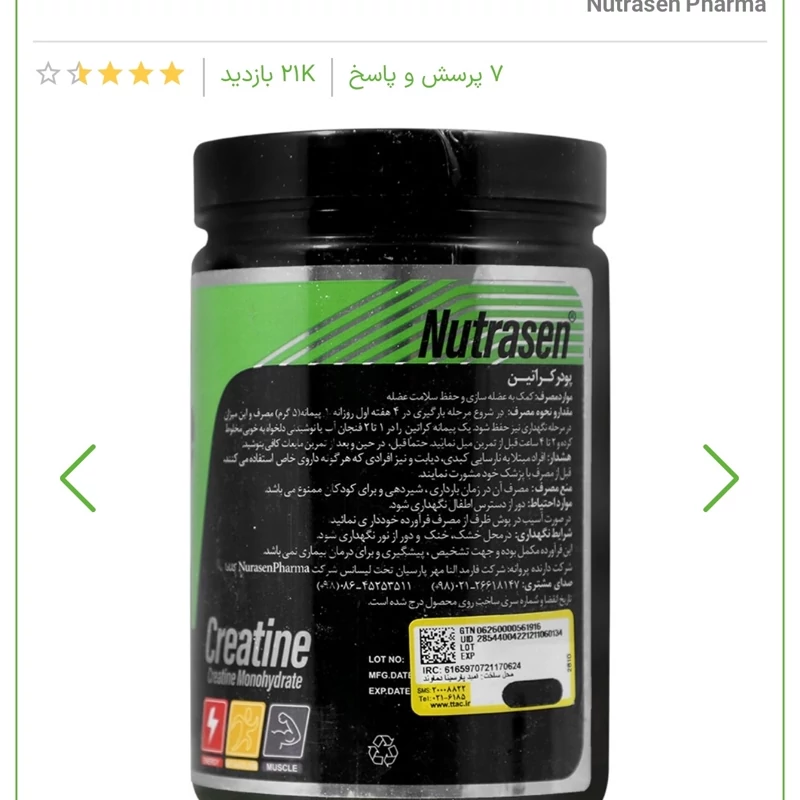Go to the previous product image
This screenshot has width=800, height=800.
click(x=78, y=478)
